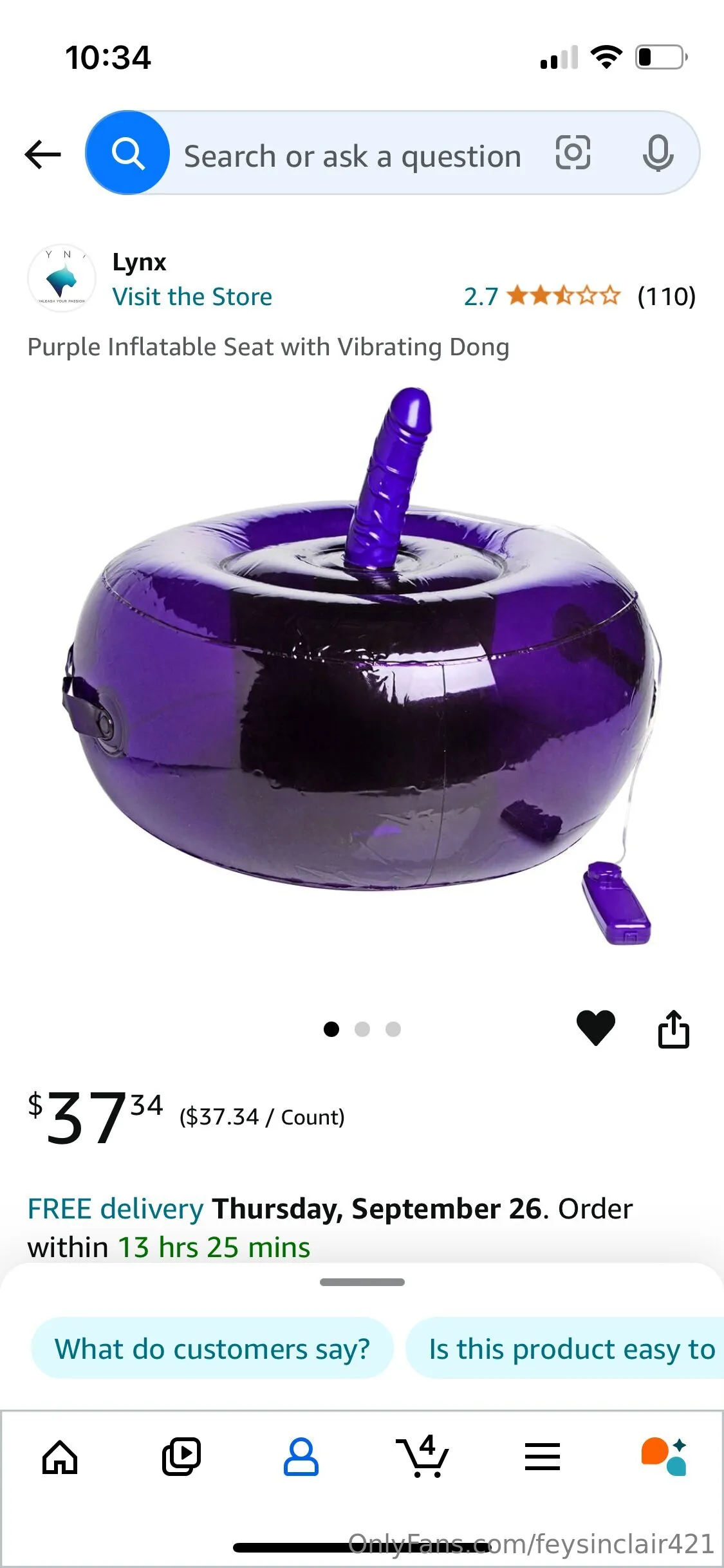724x1568 pixels.
Task: Open the account profile tab
Action: pos(301,1457)
